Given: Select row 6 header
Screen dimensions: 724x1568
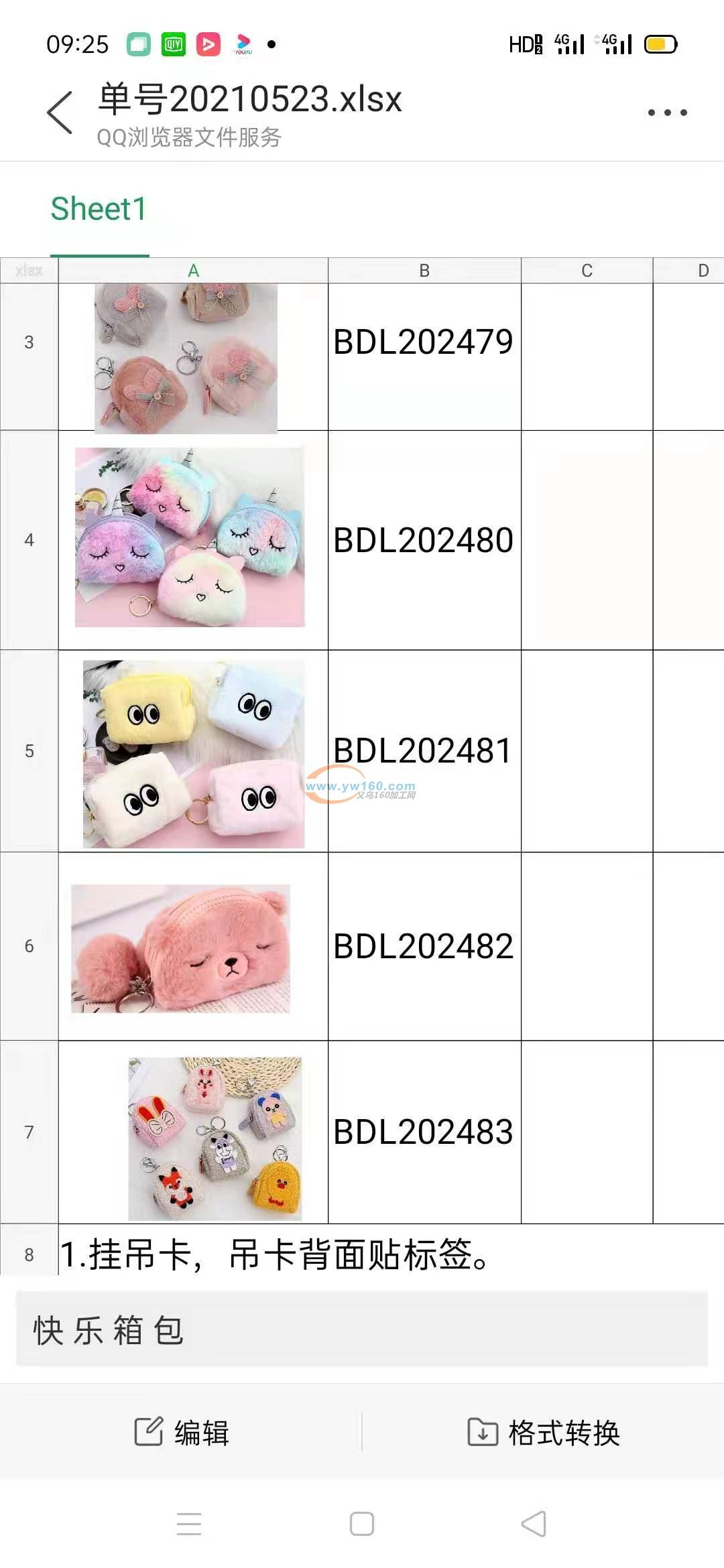Looking at the screenshot, I should click(x=29, y=946).
